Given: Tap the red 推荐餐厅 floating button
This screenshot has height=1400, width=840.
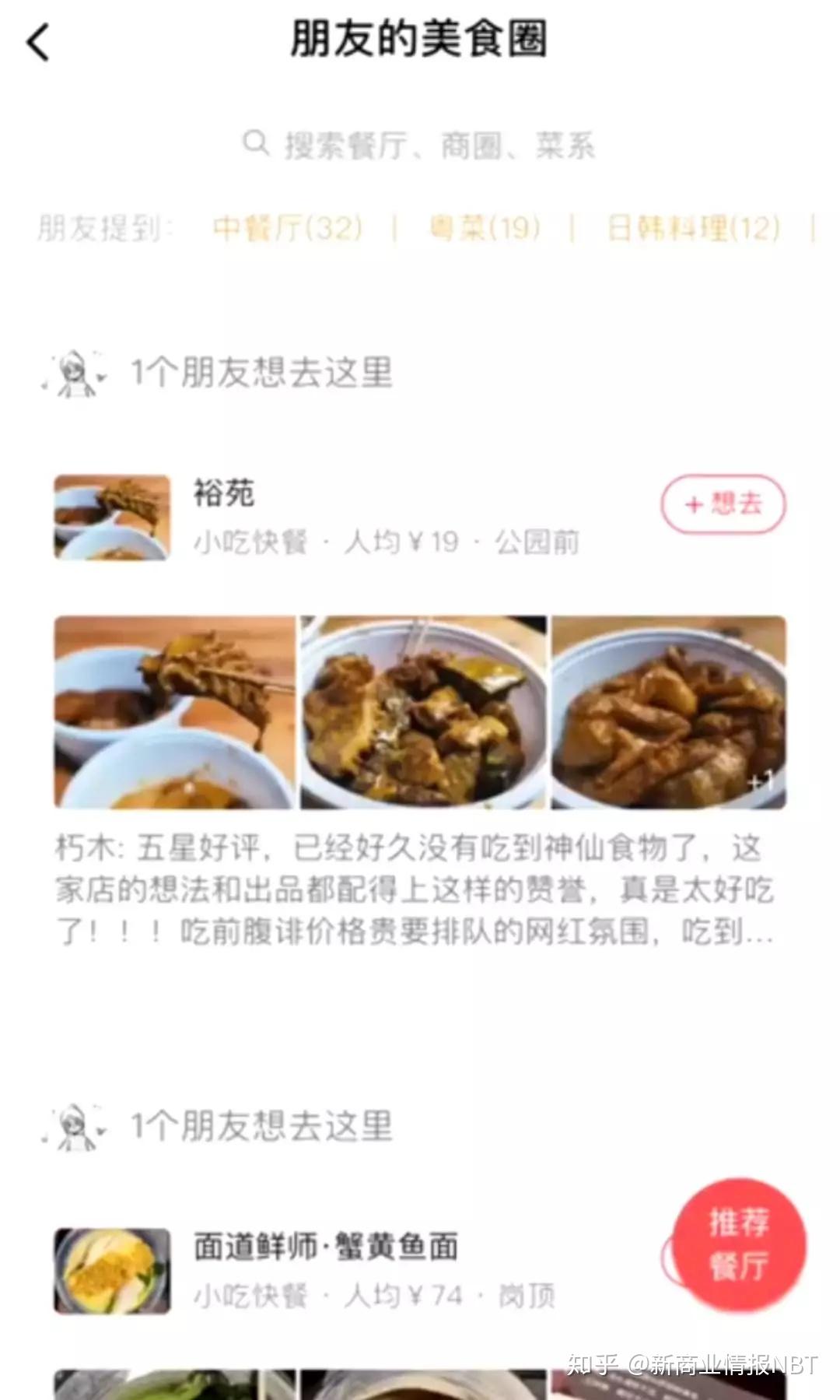Looking at the screenshot, I should 740,1244.
